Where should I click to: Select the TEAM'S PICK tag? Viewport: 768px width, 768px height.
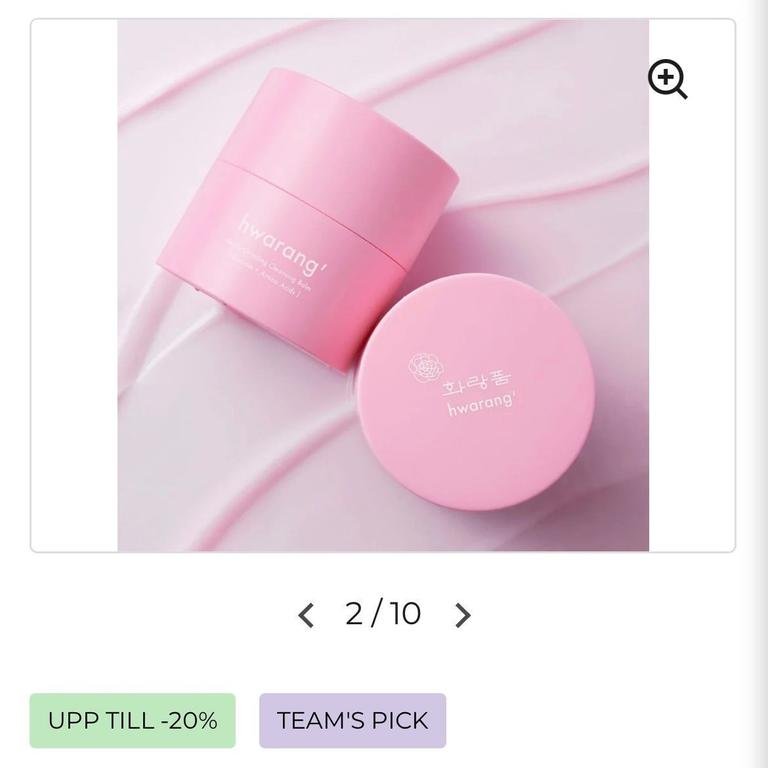(352, 720)
